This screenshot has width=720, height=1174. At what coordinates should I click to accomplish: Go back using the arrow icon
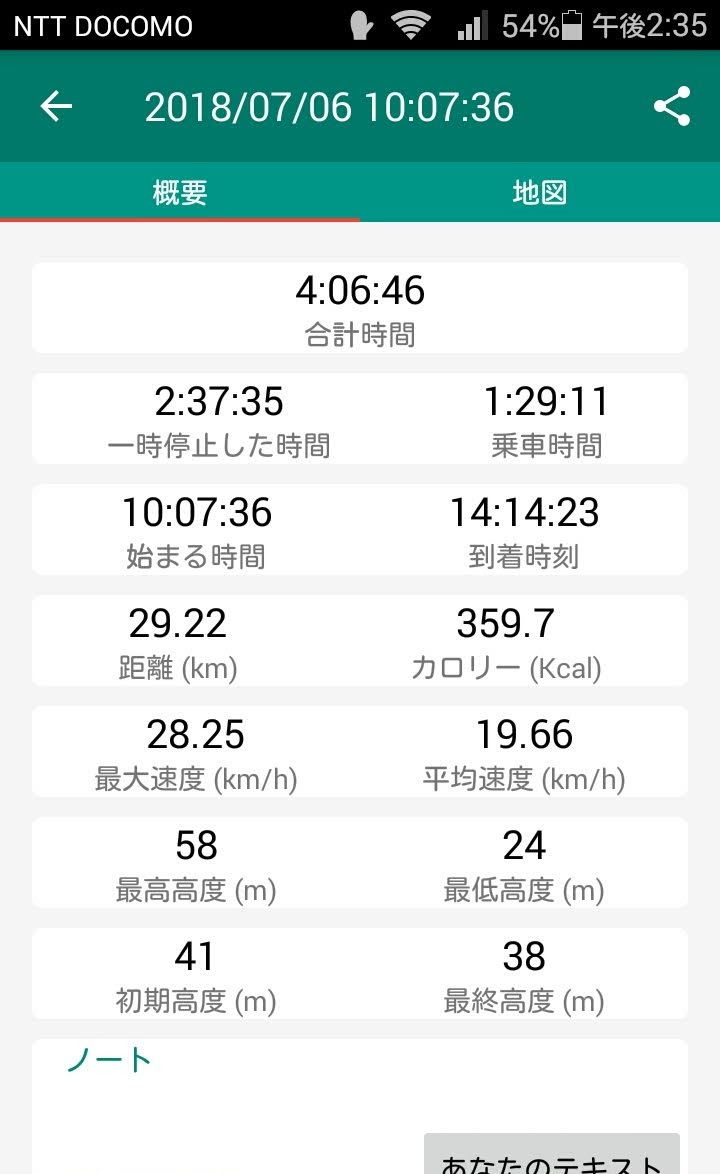56,106
